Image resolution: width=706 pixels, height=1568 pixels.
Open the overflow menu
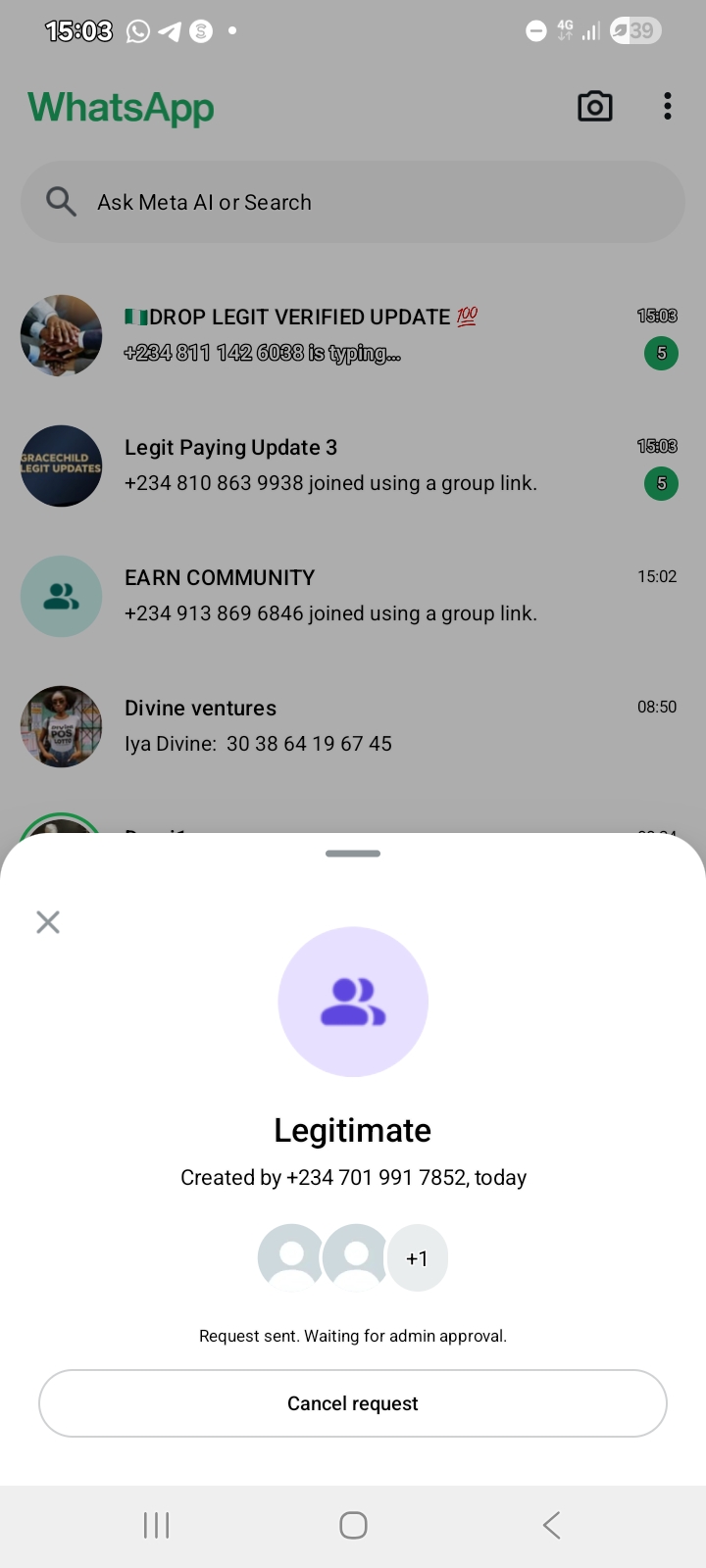(x=668, y=107)
